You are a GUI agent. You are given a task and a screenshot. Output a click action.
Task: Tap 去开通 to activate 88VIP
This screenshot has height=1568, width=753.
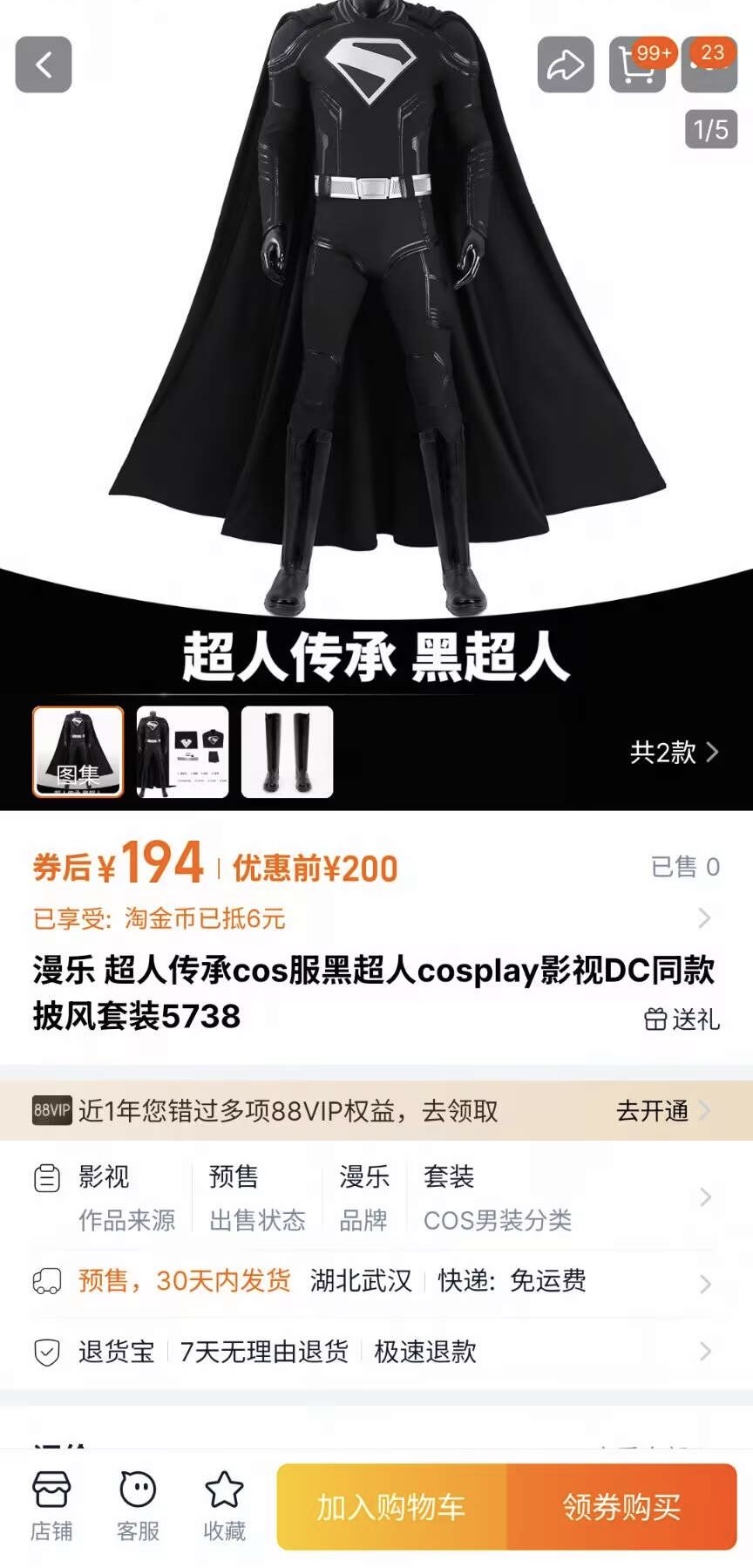coord(661,1110)
